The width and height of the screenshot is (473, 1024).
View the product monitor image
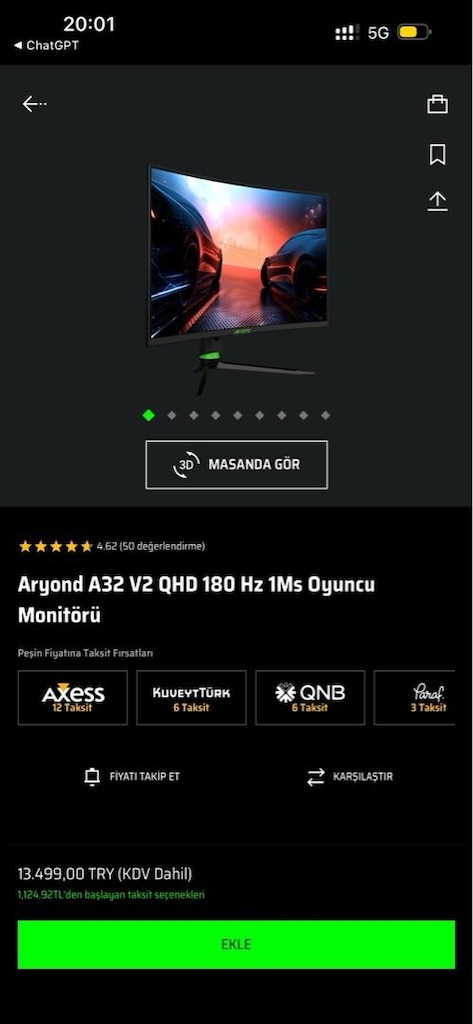point(238,281)
